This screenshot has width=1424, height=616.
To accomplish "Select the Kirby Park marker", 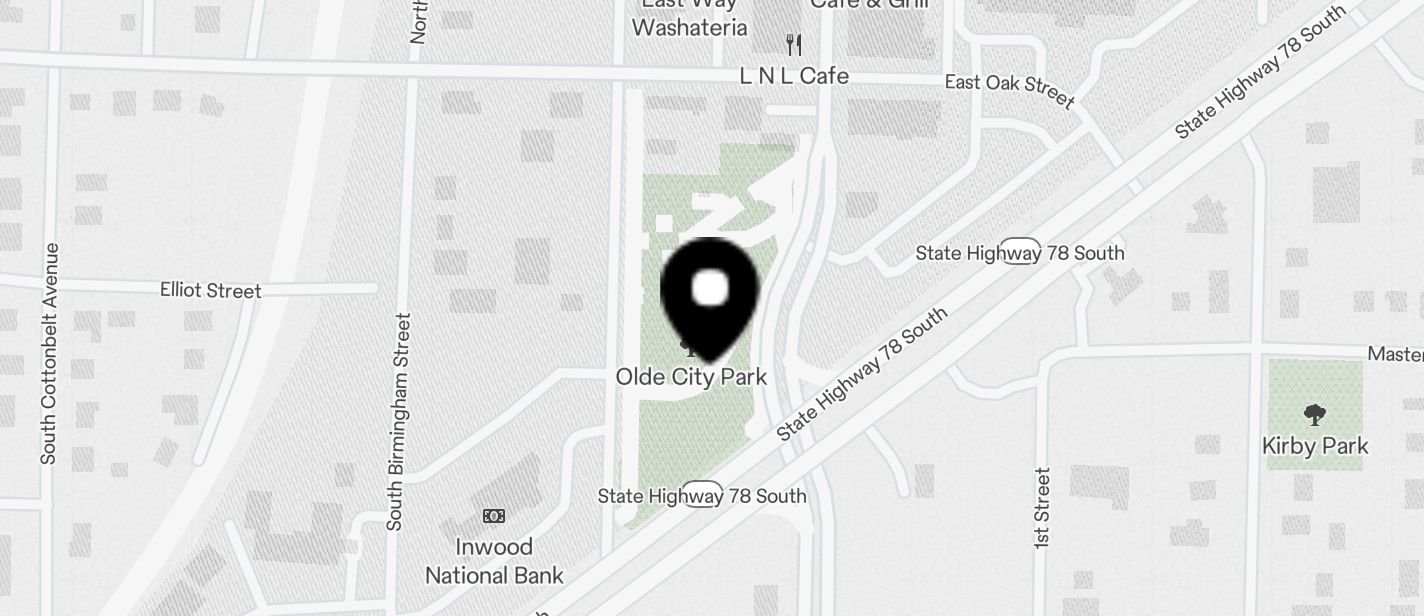I will 1314,415.
